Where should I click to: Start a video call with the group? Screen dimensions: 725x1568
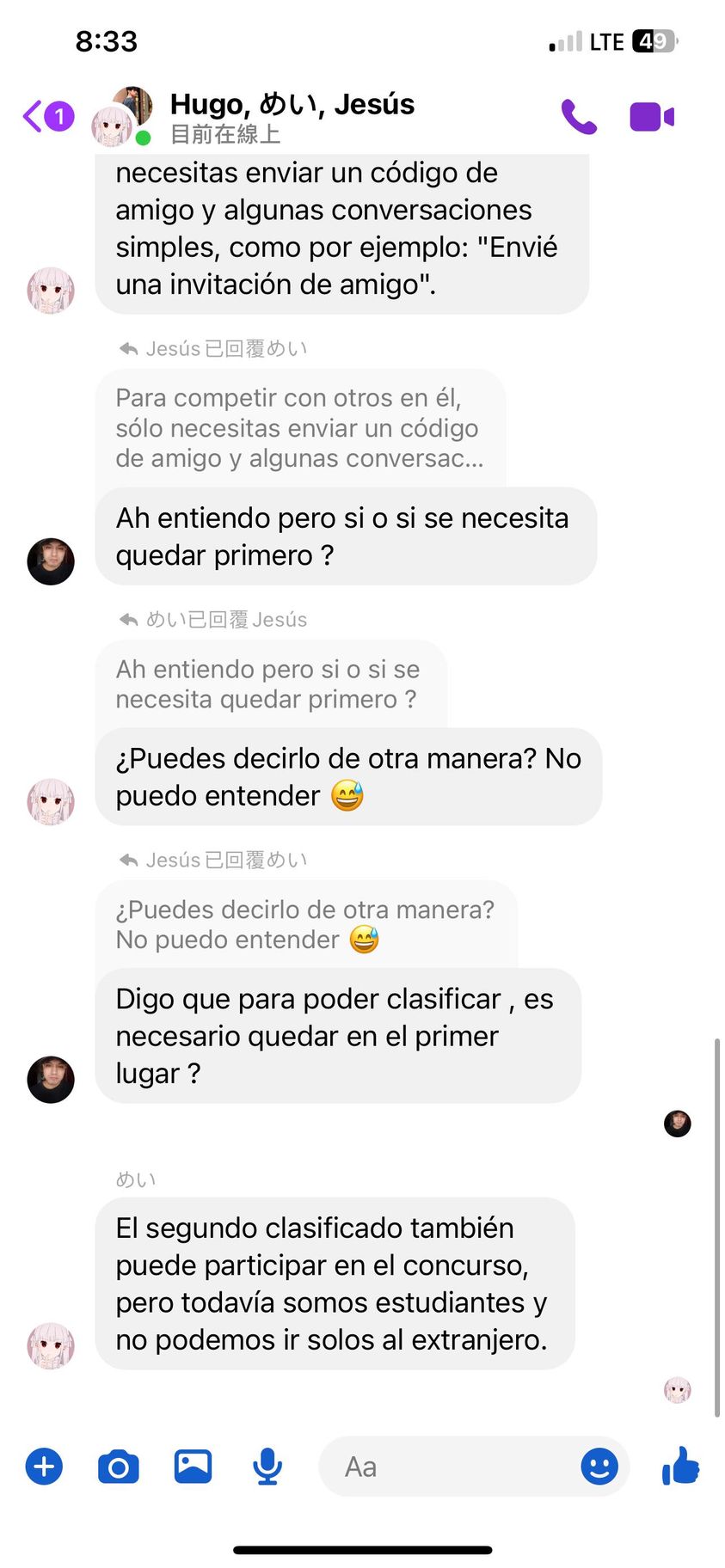pyautogui.click(x=651, y=117)
